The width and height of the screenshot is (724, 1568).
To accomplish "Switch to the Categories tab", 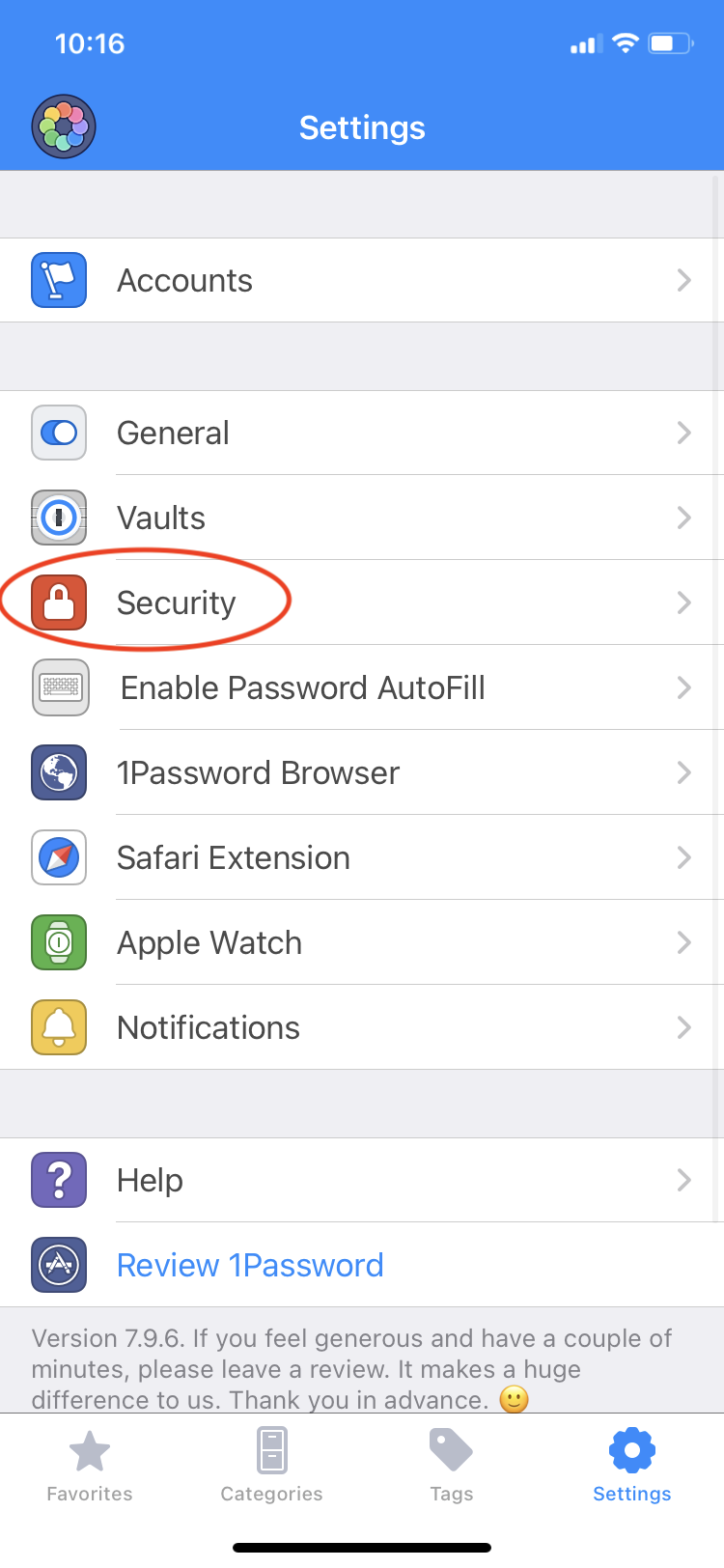I will pyautogui.click(x=270, y=1464).
